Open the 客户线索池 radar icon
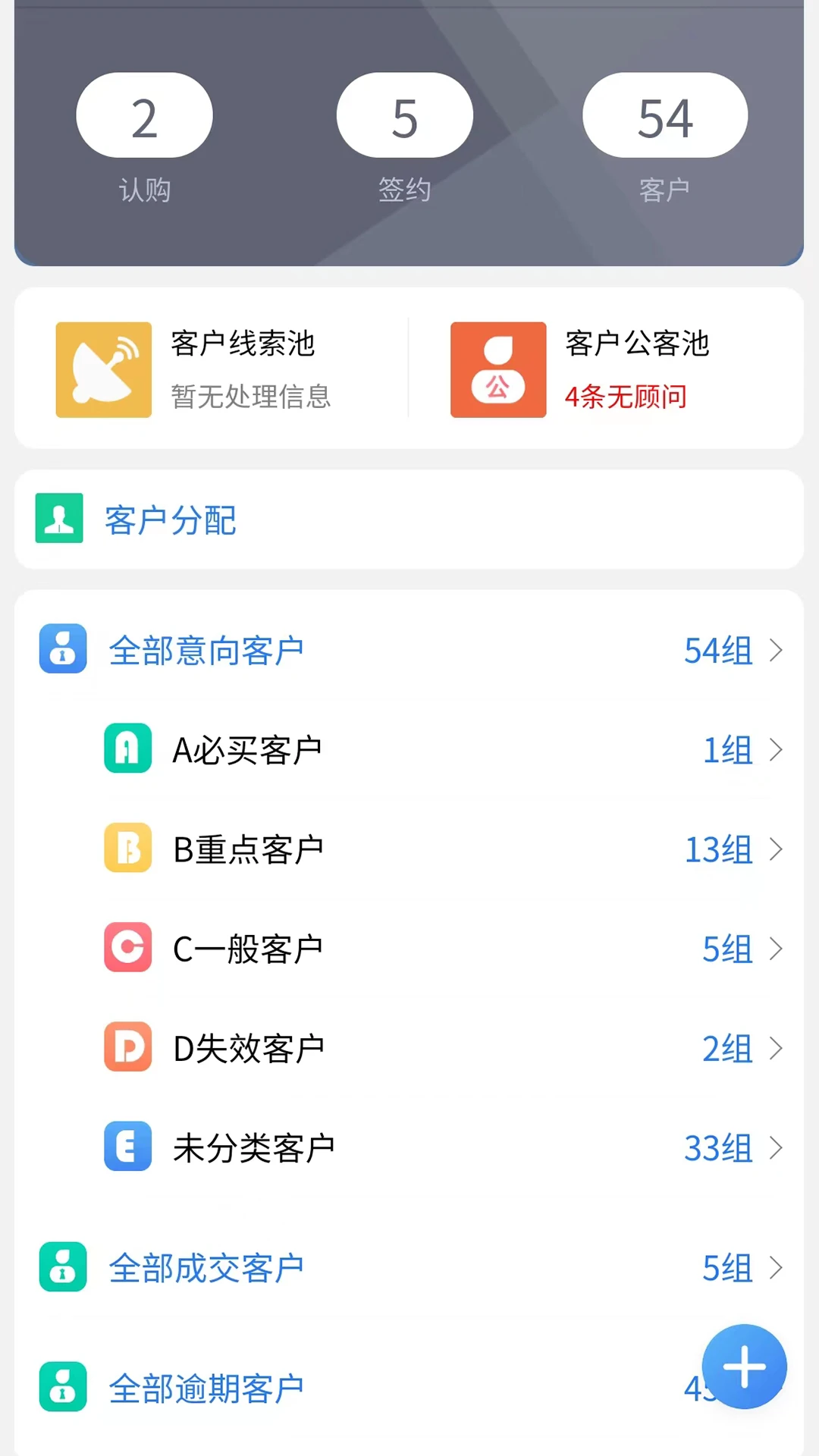 pyautogui.click(x=103, y=369)
